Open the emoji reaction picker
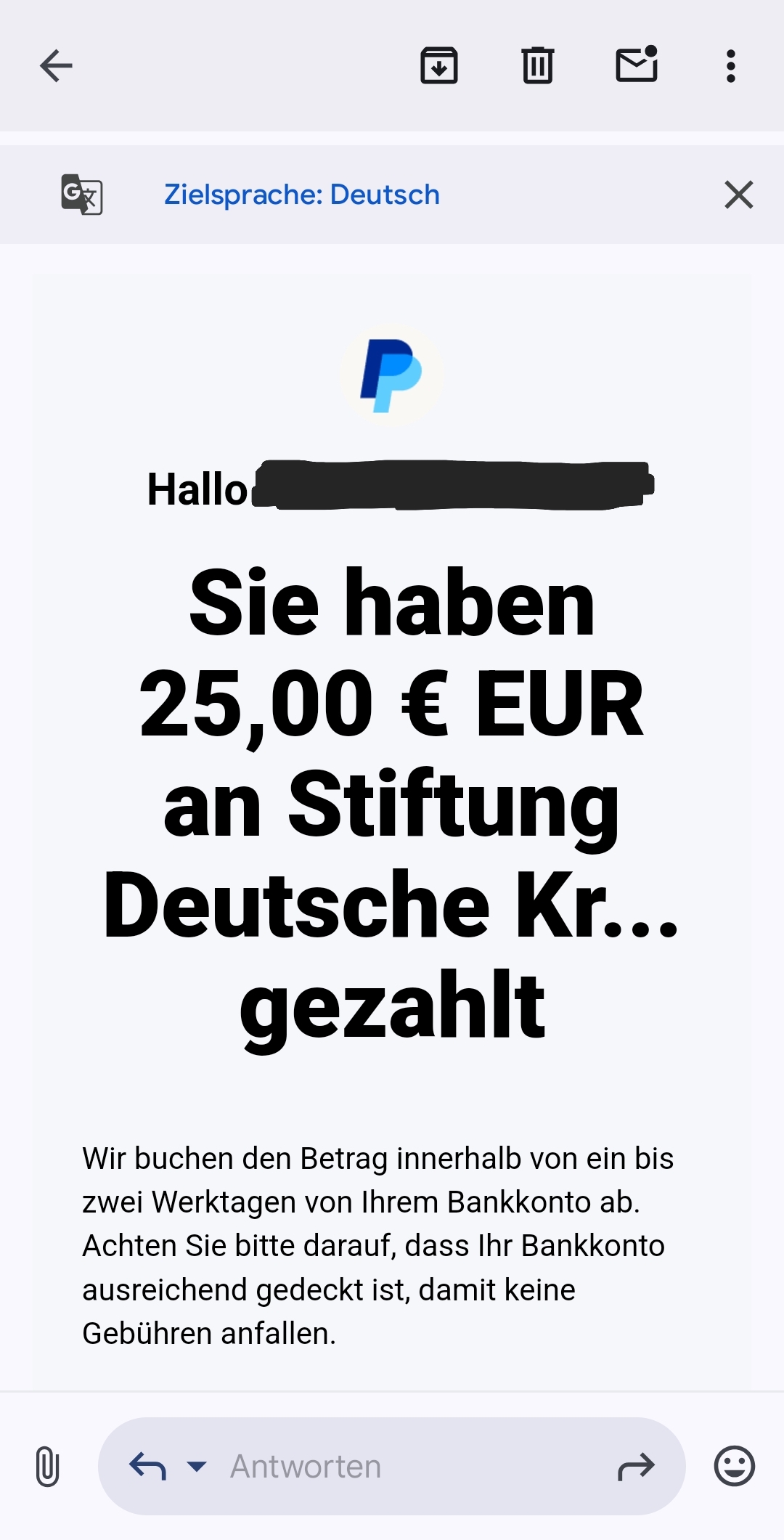Image resolution: width=784 pixels, height=1540 pixels. [734, 1466]
